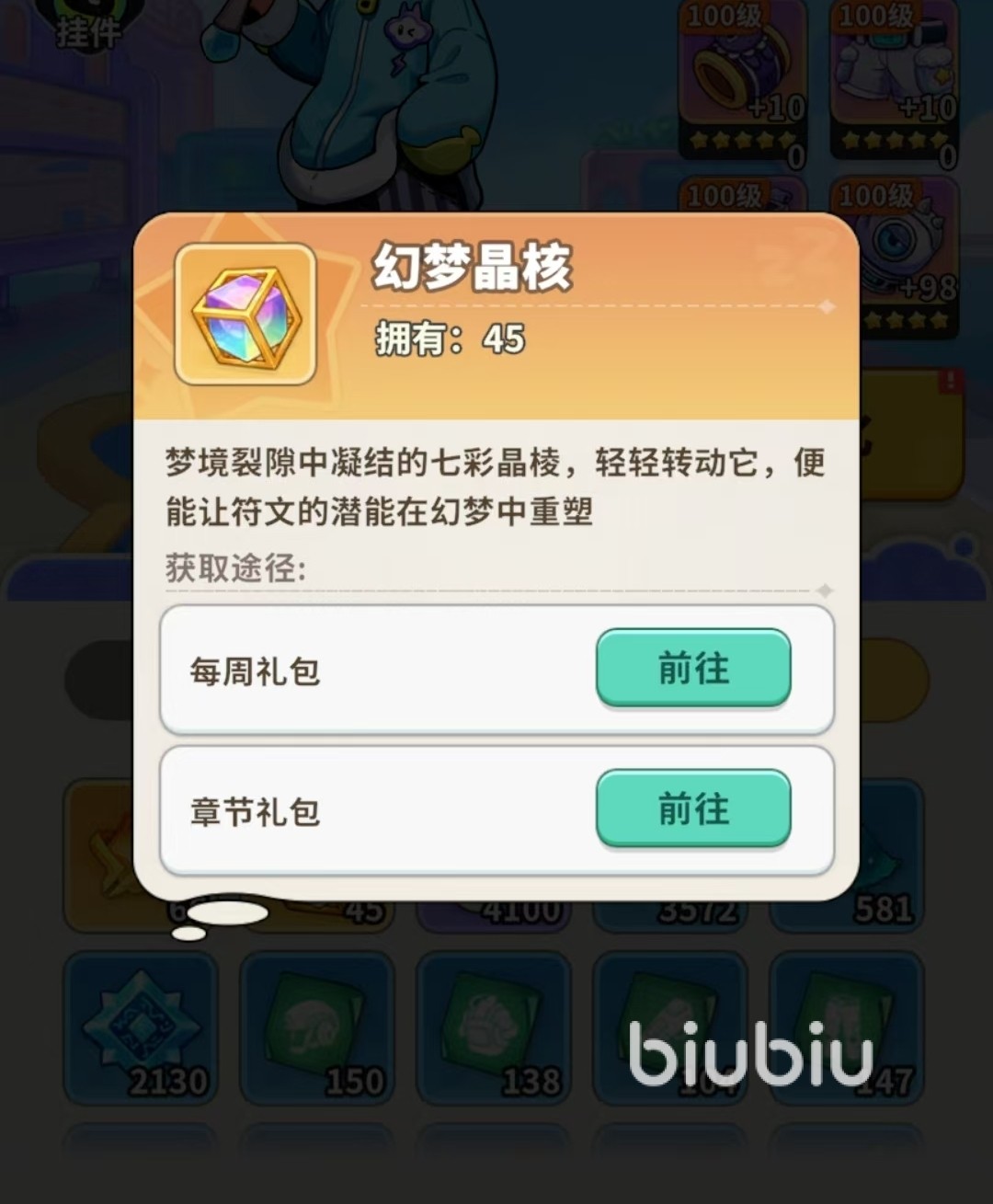The width and height of the screenshot is (993, 1204).
Task: Go to 章节礼包 via its 前往 button
Action: point(693,808)
